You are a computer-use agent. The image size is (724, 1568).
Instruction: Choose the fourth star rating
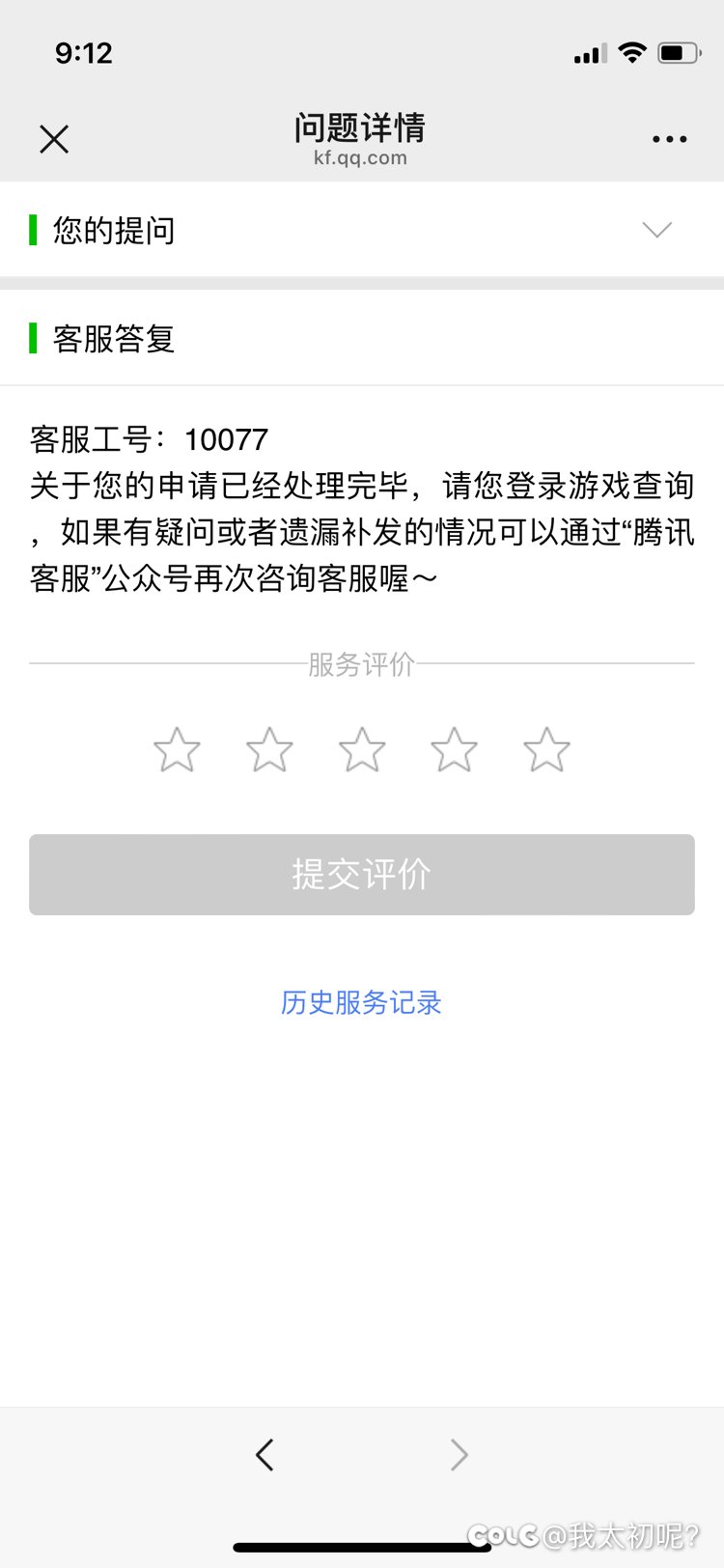(454, 749)
